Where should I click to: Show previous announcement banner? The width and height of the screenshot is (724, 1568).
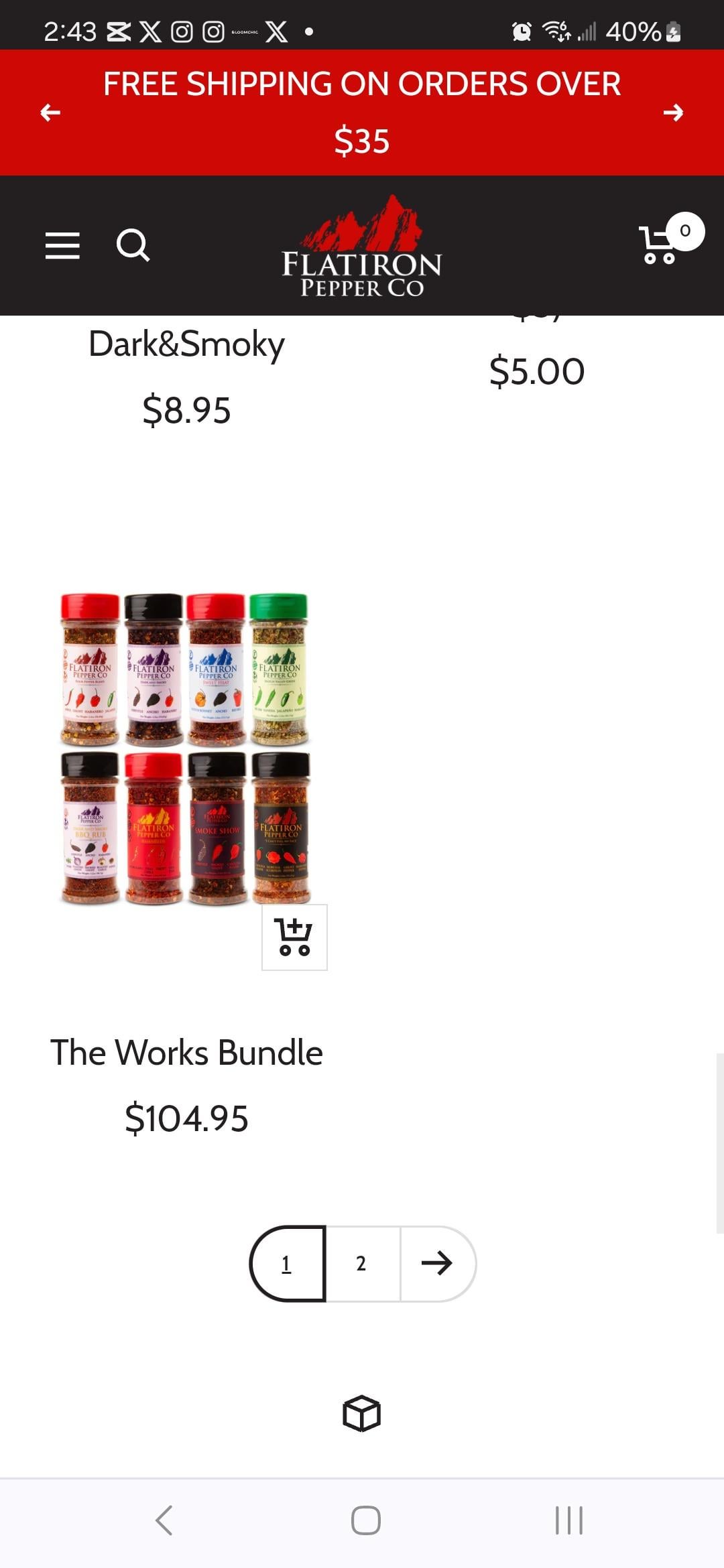[x=50, y=113]
